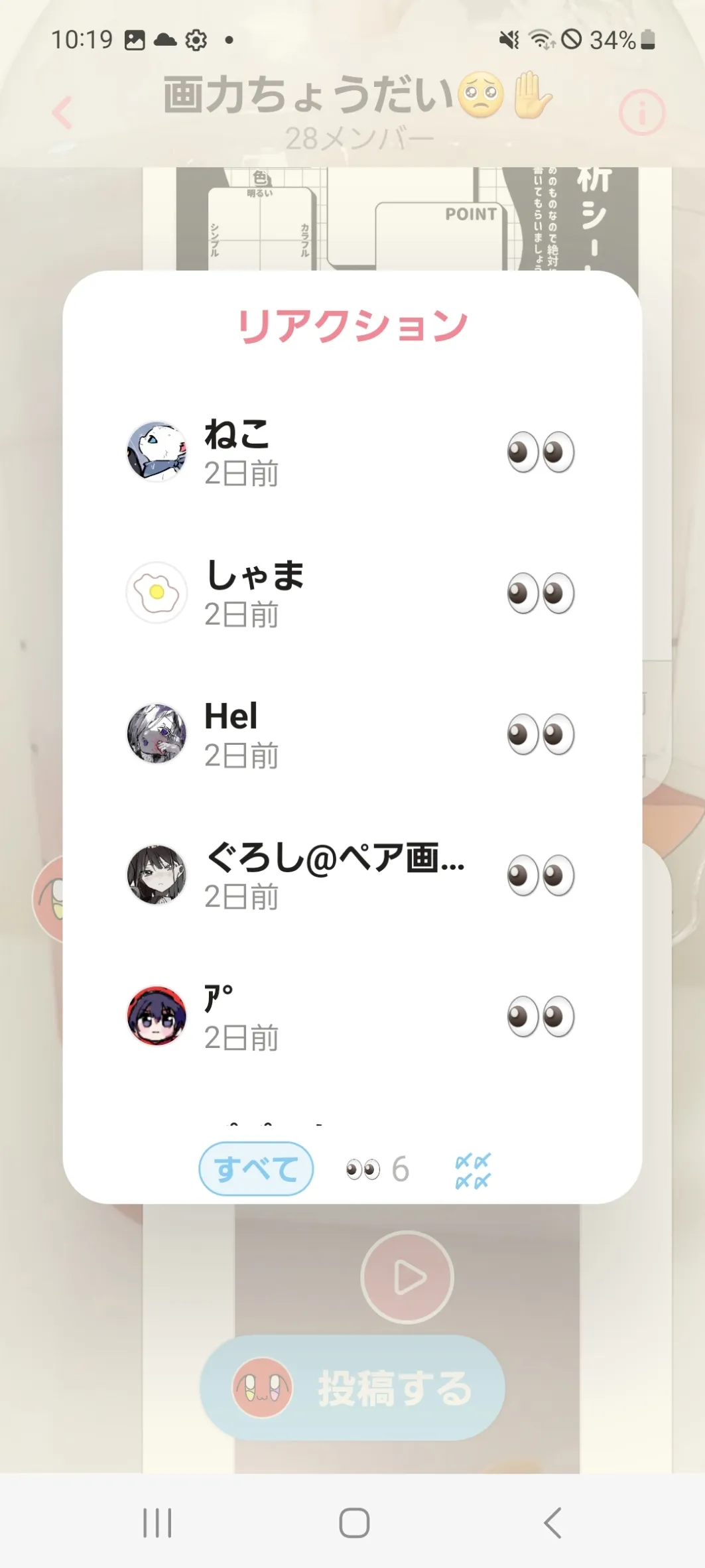Filter by eyes emoji reactions

pyautogui.click(x=377, y=1169)
